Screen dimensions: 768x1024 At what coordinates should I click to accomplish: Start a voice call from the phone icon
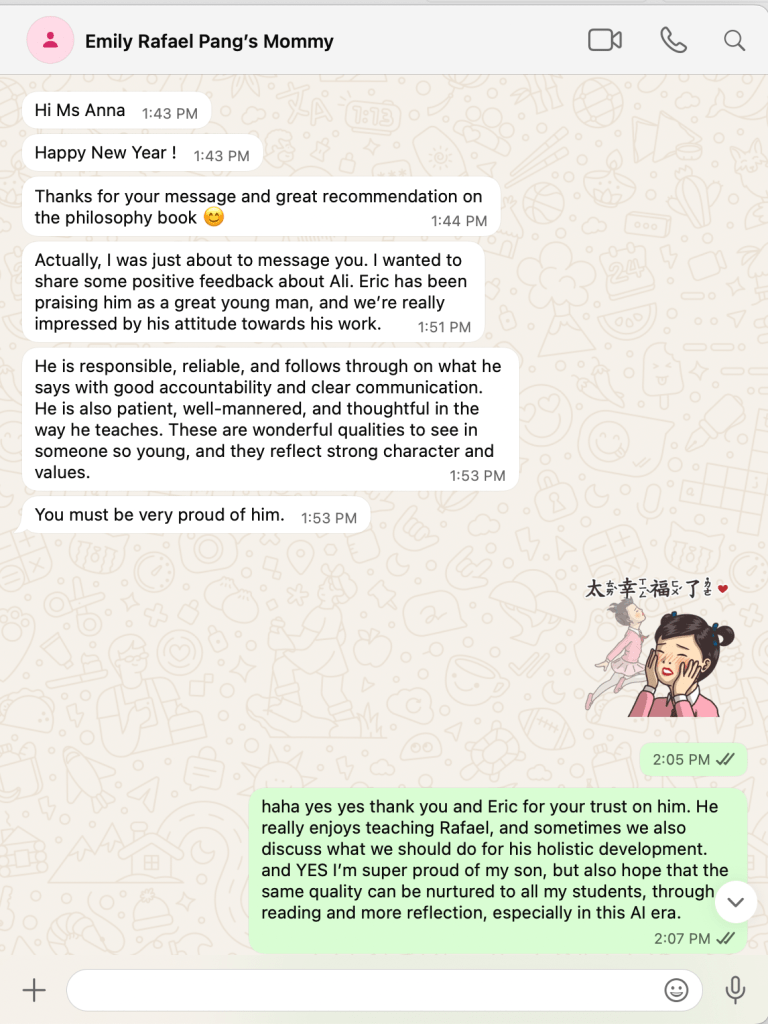pyautogui.click(x=673, y=40)
